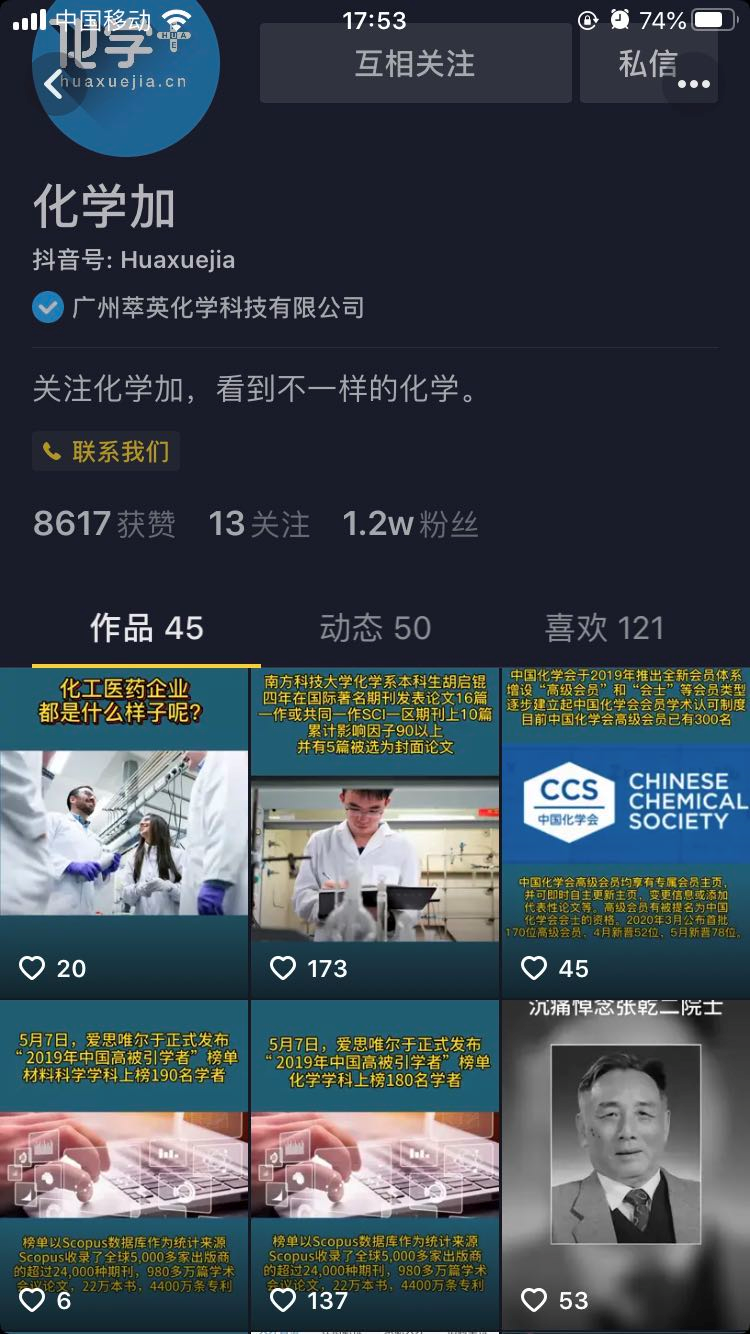Tap the 联系我们 contact button
The height and width of the screenshot is (1334, 750).
click(x=106, y=451)
